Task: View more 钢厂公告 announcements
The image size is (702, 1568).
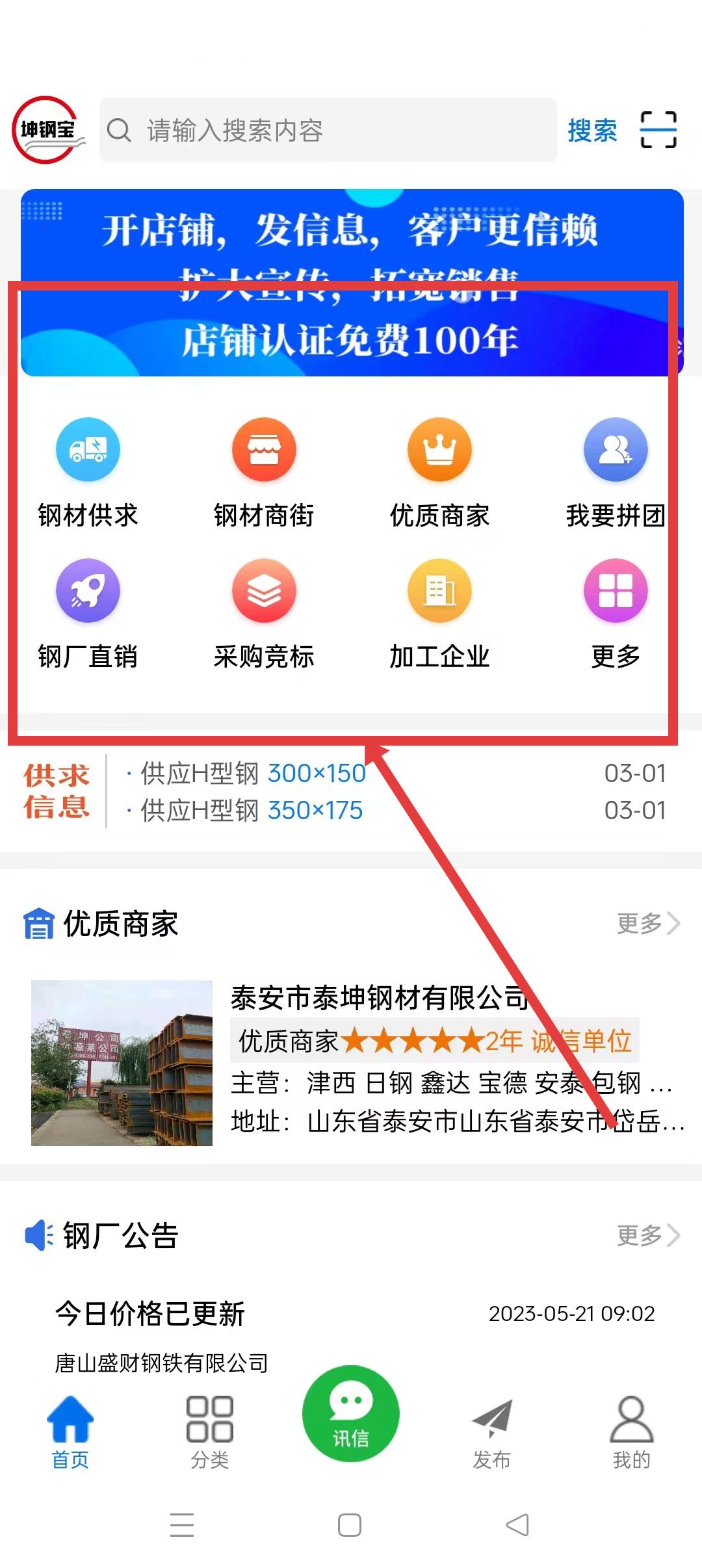Action: point(647,1235)
